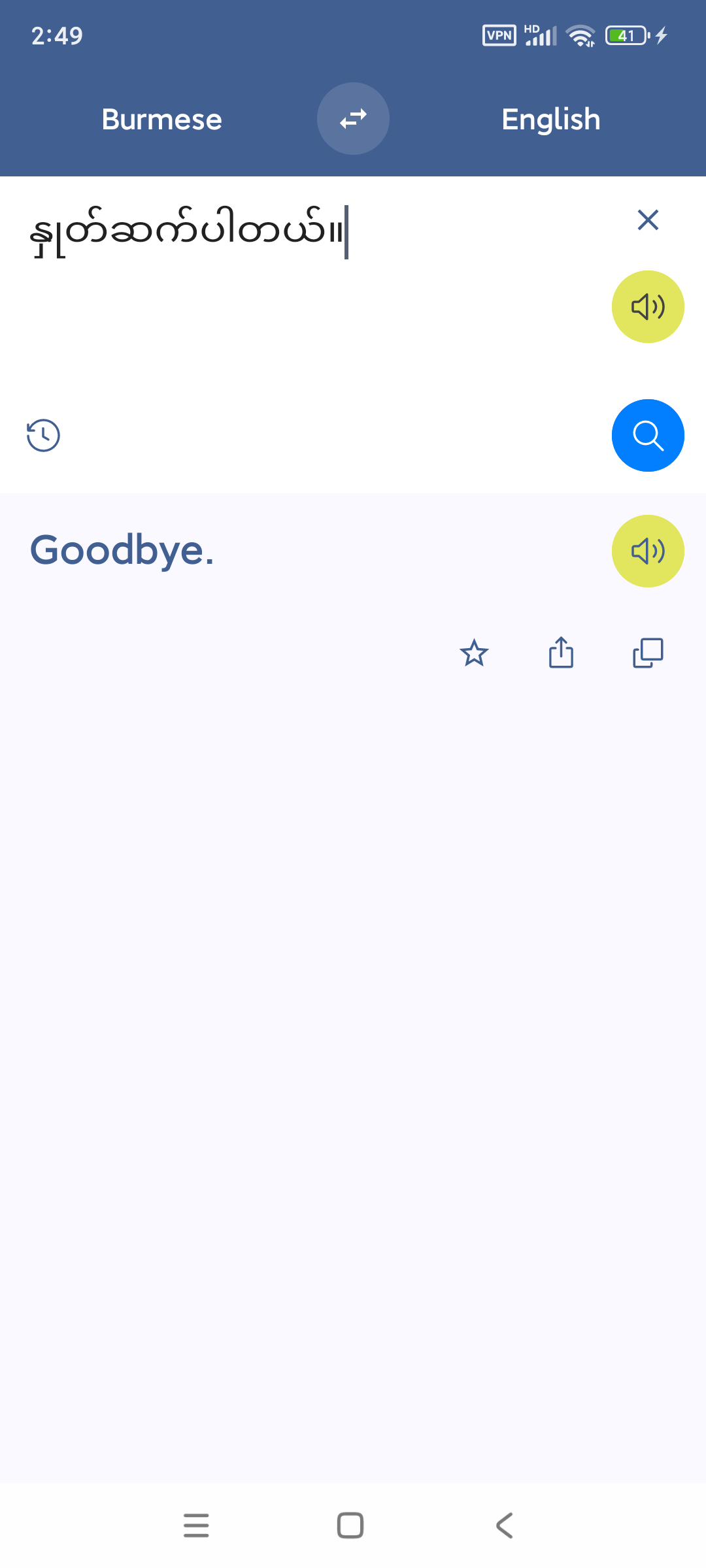The width and height of the screenshot is (706, 1568).
Task: Focus the Burmese text input field
Action: tap(314, 287)
